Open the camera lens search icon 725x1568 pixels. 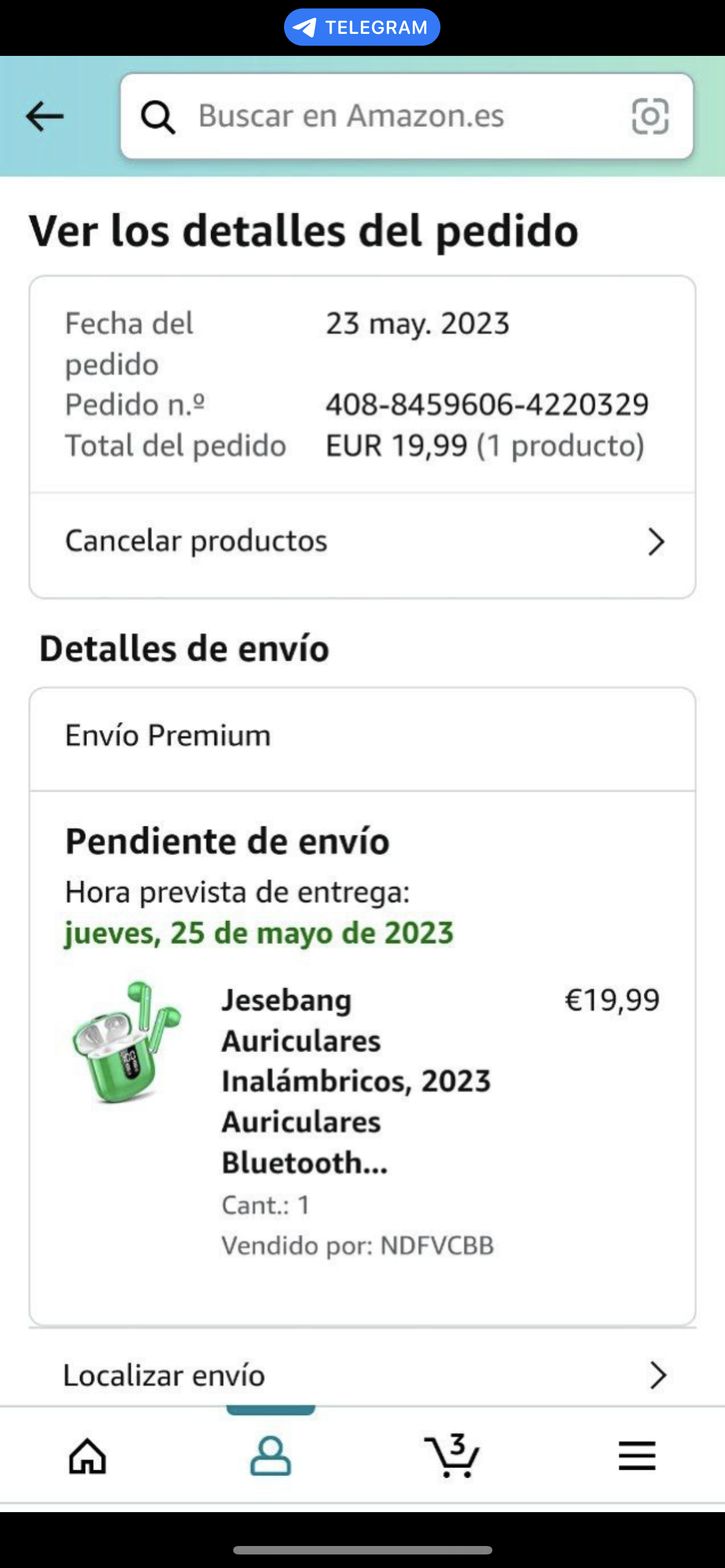(x=650, y=116)
